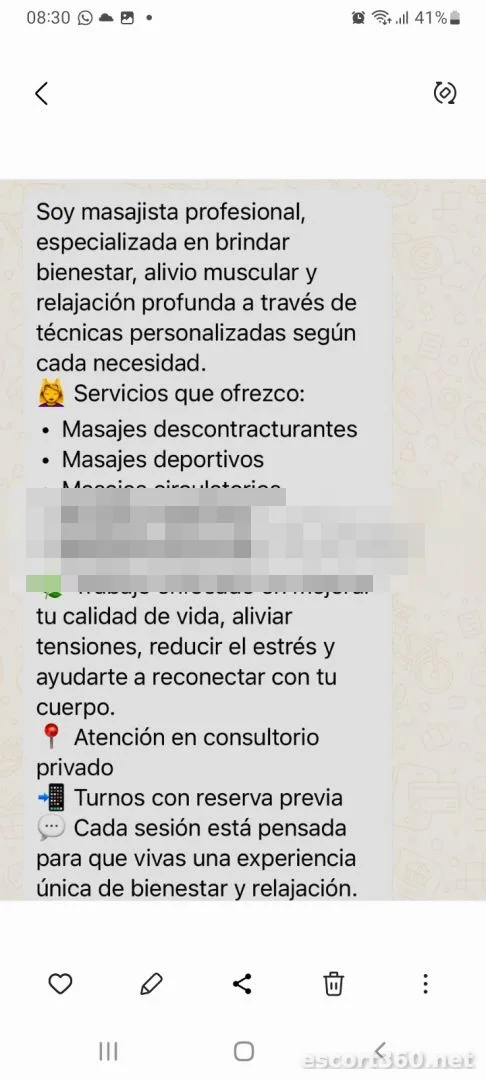Share this image

242,984
